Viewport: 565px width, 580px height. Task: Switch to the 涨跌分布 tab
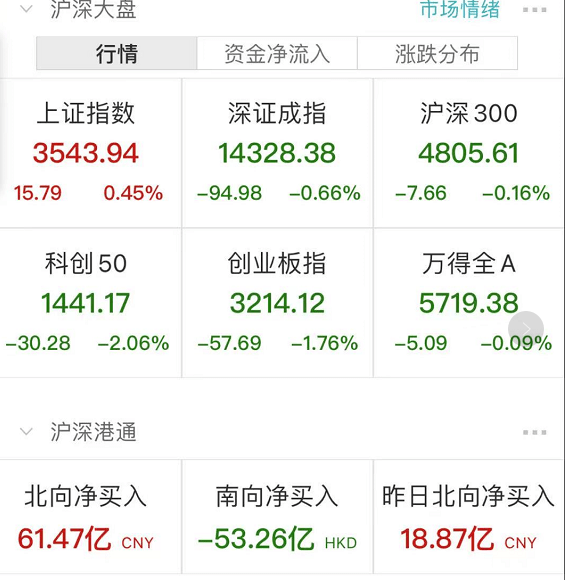pos(437,53)
